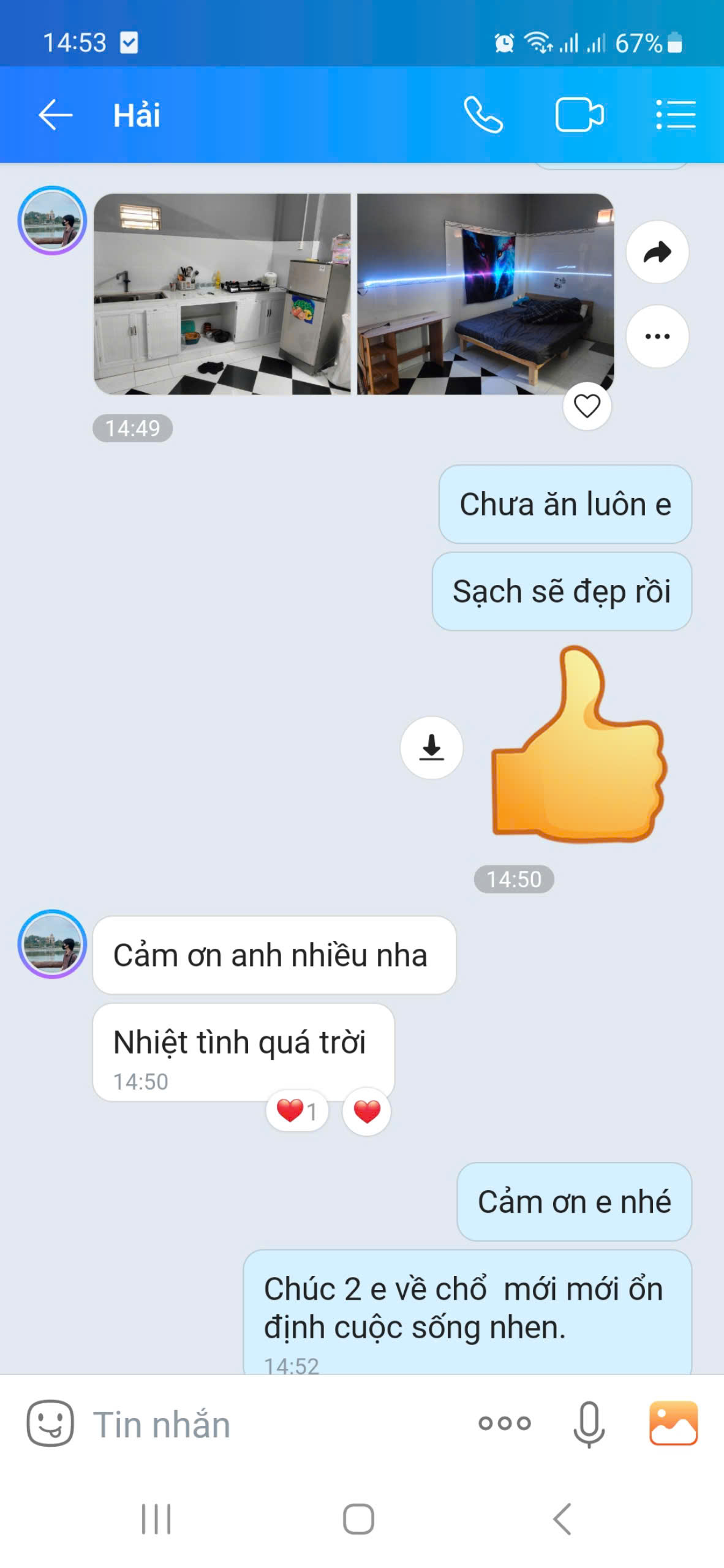Image resolution: width=724 pixels, height=1568 pixels.
Task: Open more attachment options
Action: click(x=505, y=1423)
